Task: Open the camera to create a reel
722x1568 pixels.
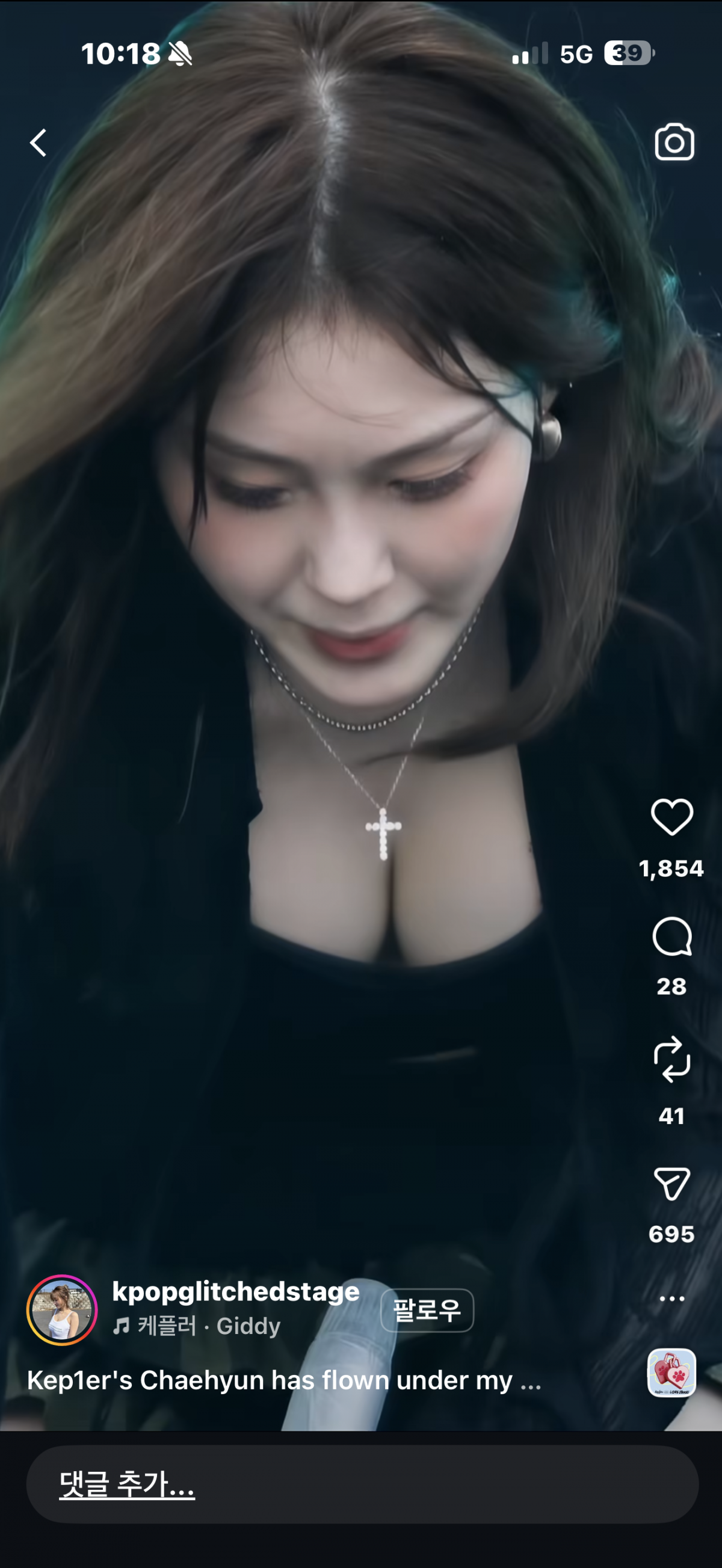Action: click(x=674, y=143)
